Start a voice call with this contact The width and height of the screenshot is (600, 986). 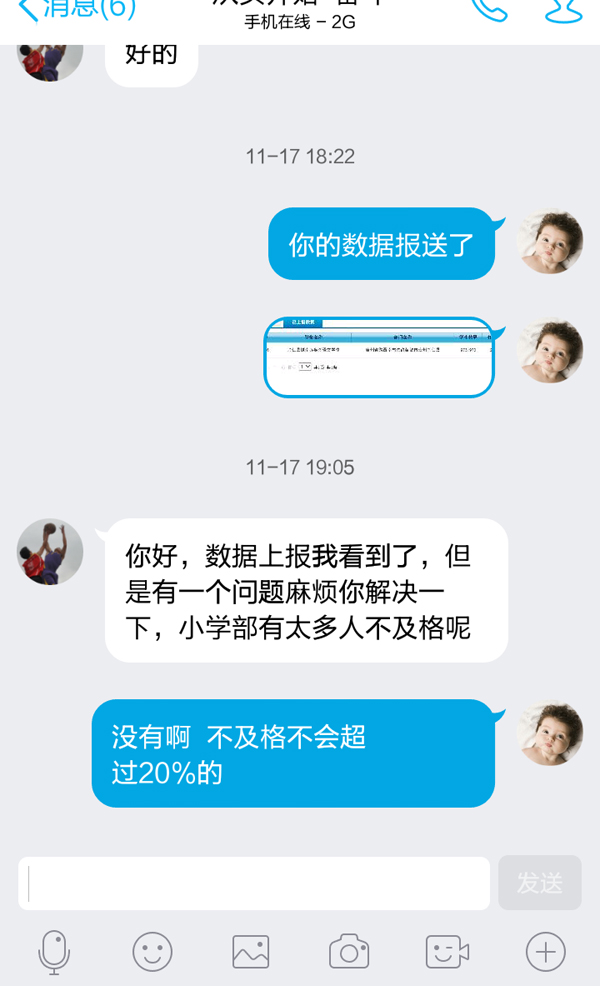tap(488, 8)
